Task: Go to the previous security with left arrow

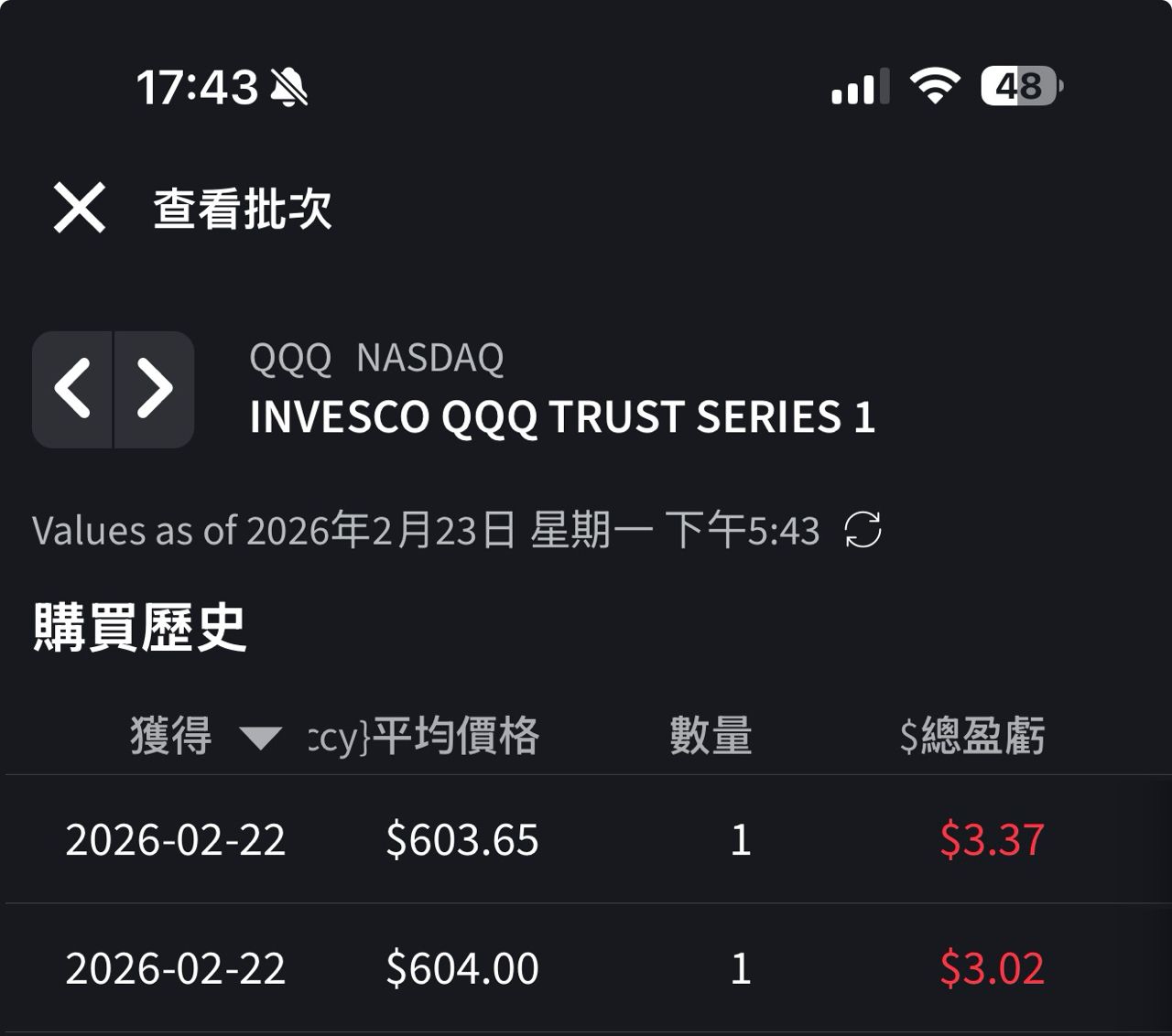Action: click(72, 389)
